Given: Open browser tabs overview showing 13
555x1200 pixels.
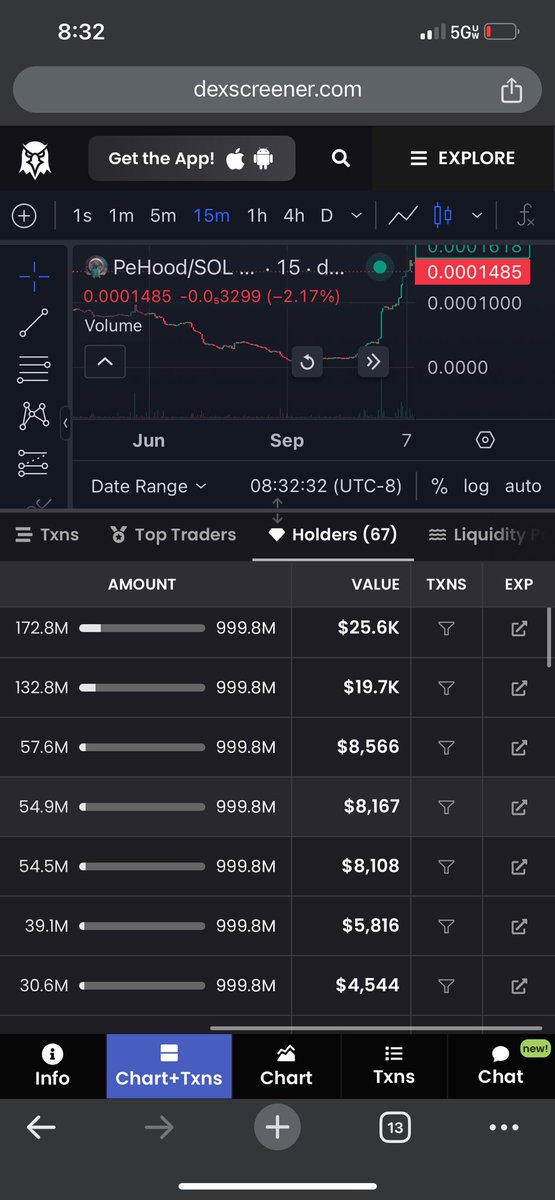Looking at the screenshot, I should [x=395, y=1128].
